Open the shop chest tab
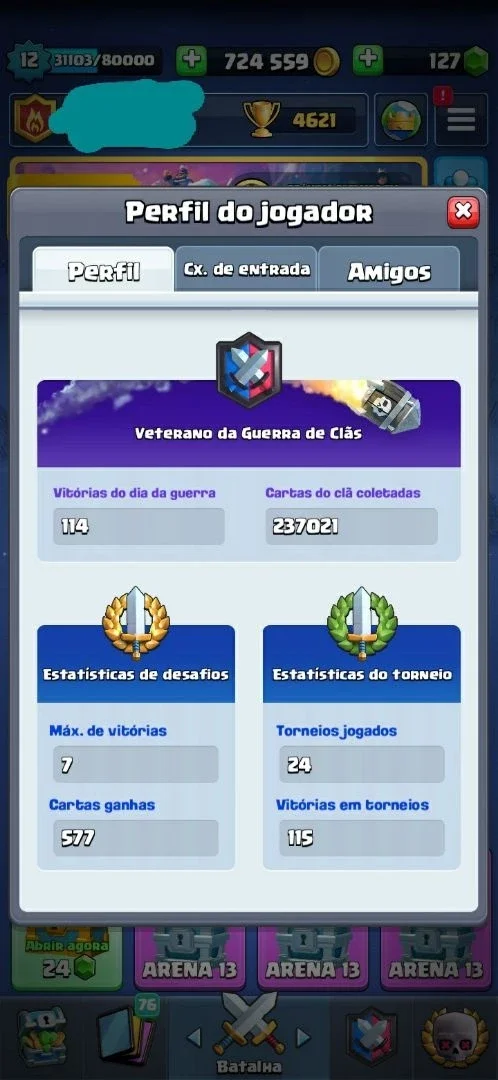This screenshot has width=498, height=1080. pos(42,1037)
